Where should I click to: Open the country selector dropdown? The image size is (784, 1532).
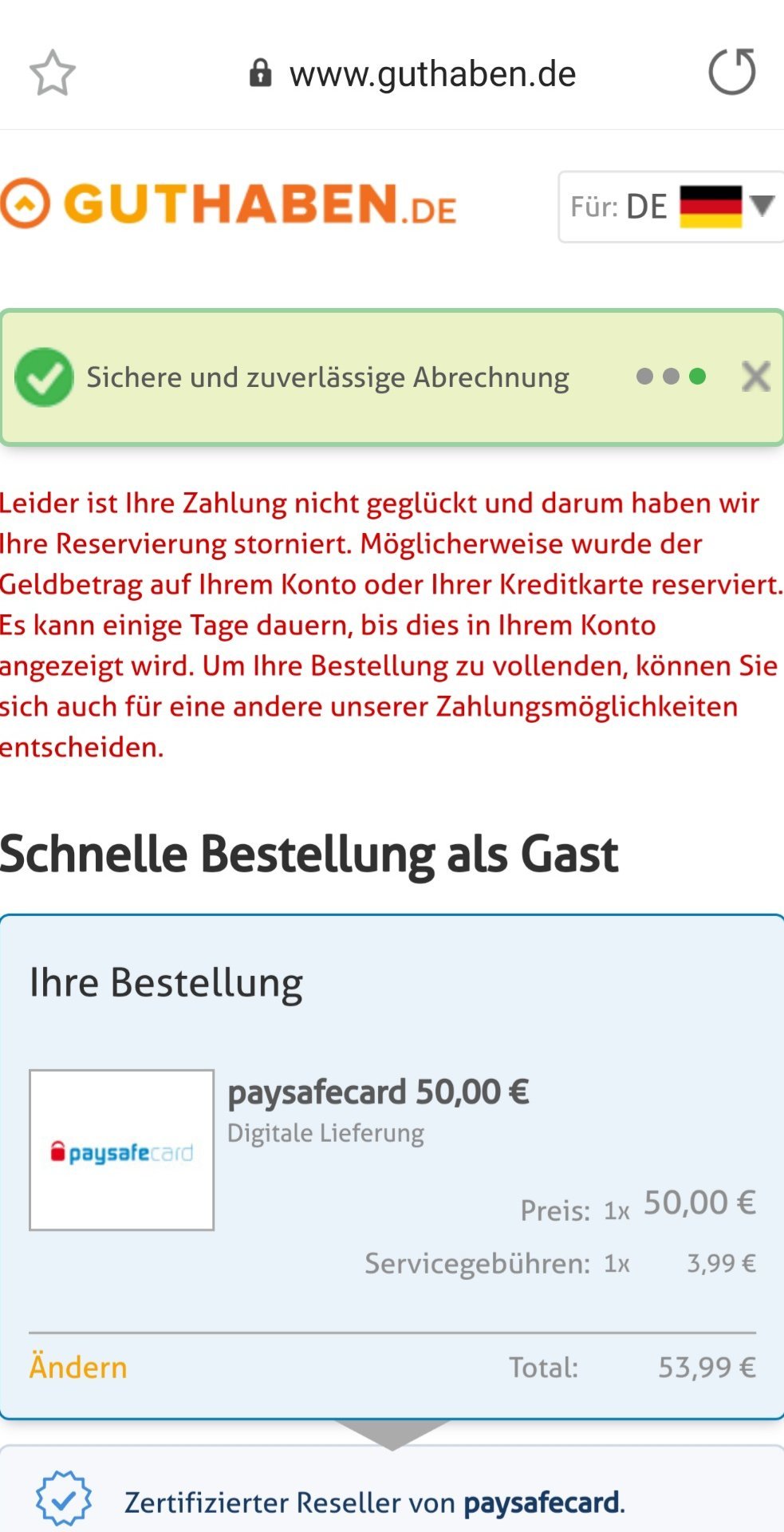pyautogui.click(x=671, y=207)
